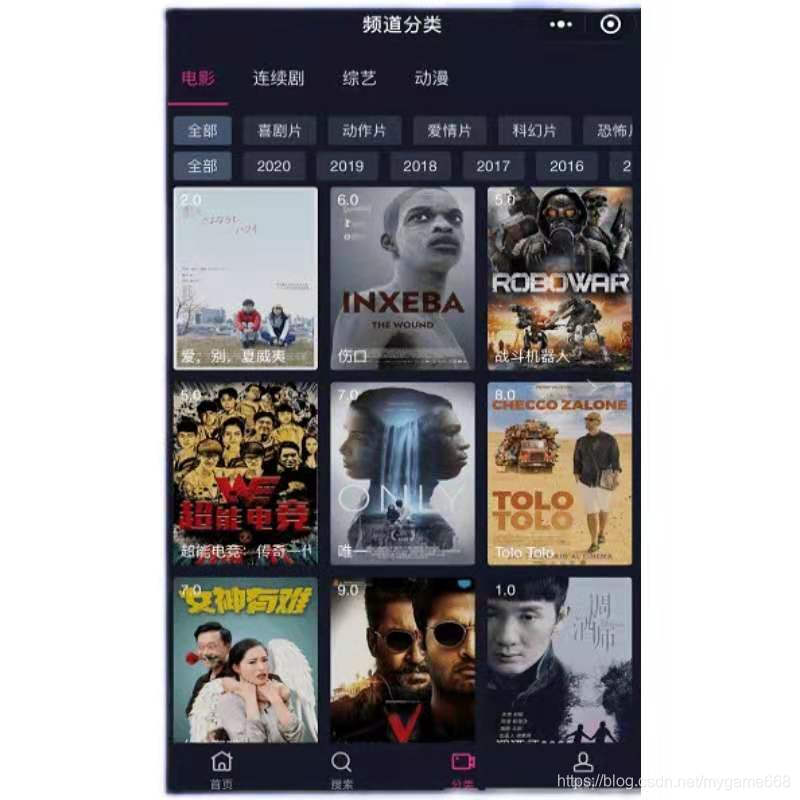
Task: Filter by 动作片 genre
Action: (364, 131)
